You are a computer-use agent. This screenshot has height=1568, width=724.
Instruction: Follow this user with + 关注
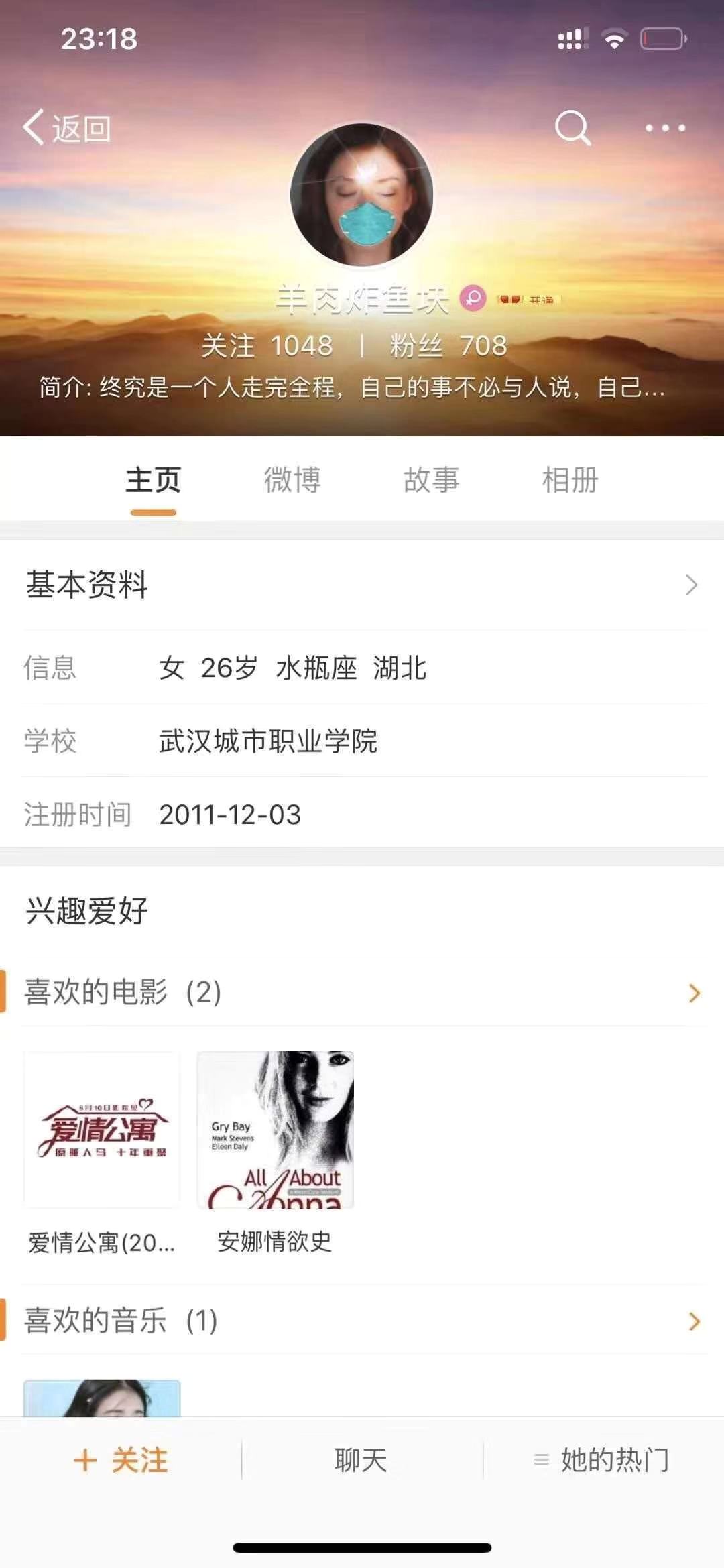[x=121, y=1460]
